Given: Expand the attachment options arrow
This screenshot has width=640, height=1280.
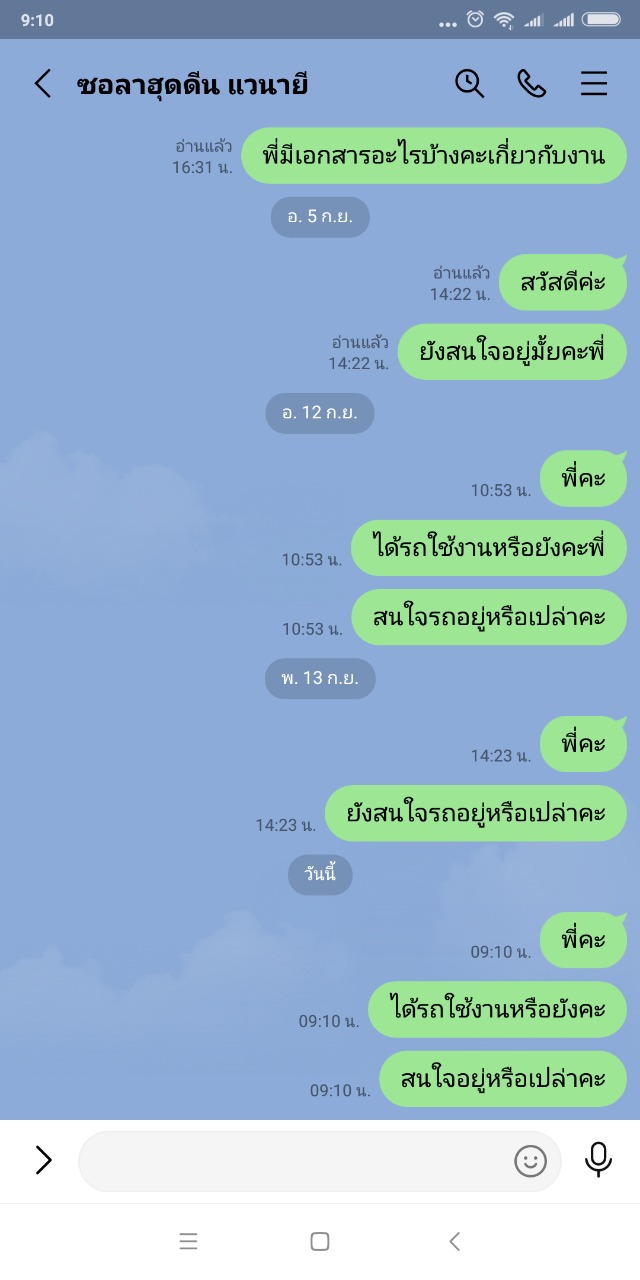Looking at the screenshot, I should pyautogui.click(x=43, y=1160).
